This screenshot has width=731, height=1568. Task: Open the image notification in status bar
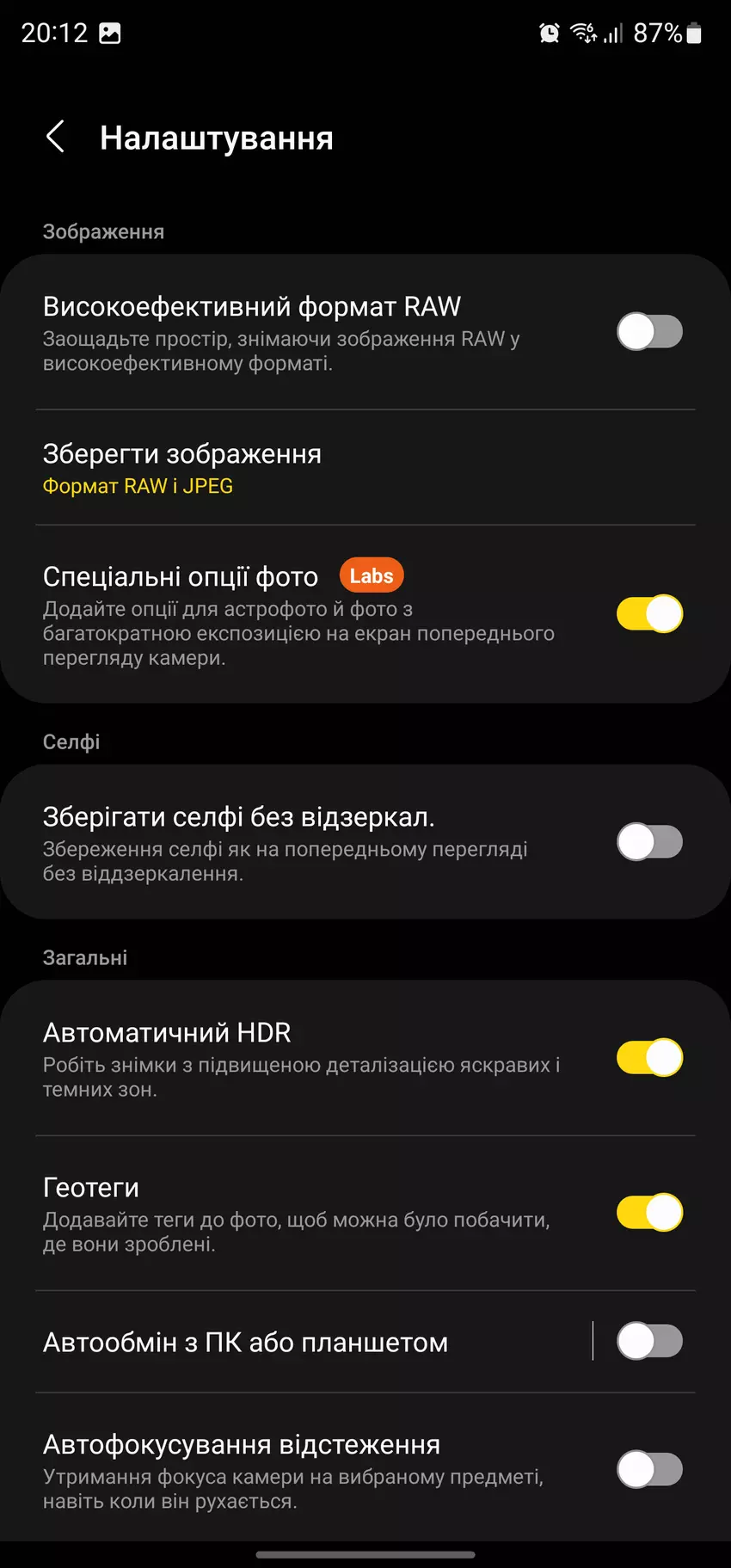click(x=107, y=33)
